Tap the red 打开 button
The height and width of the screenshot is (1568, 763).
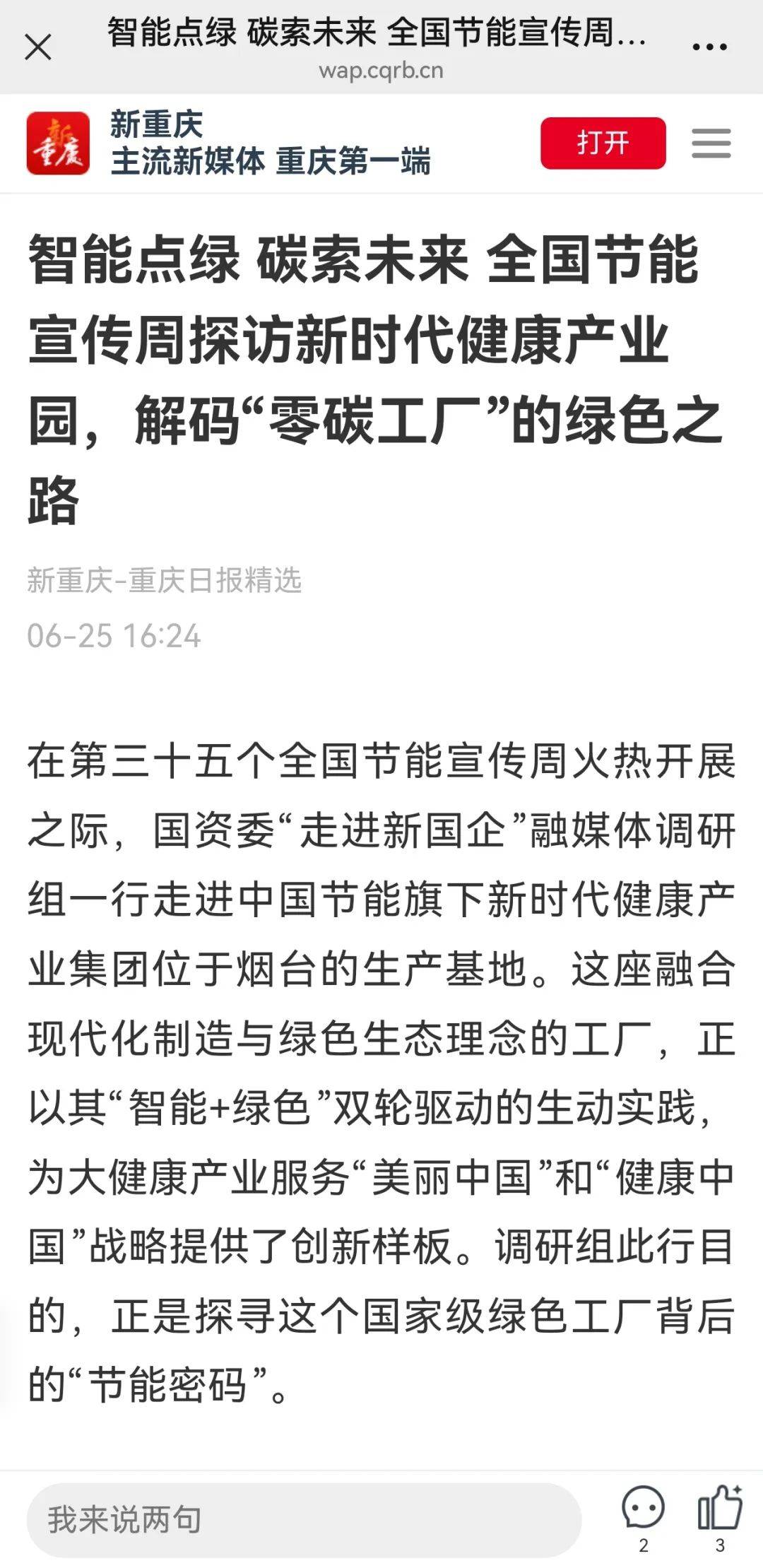tap(603, 143)
